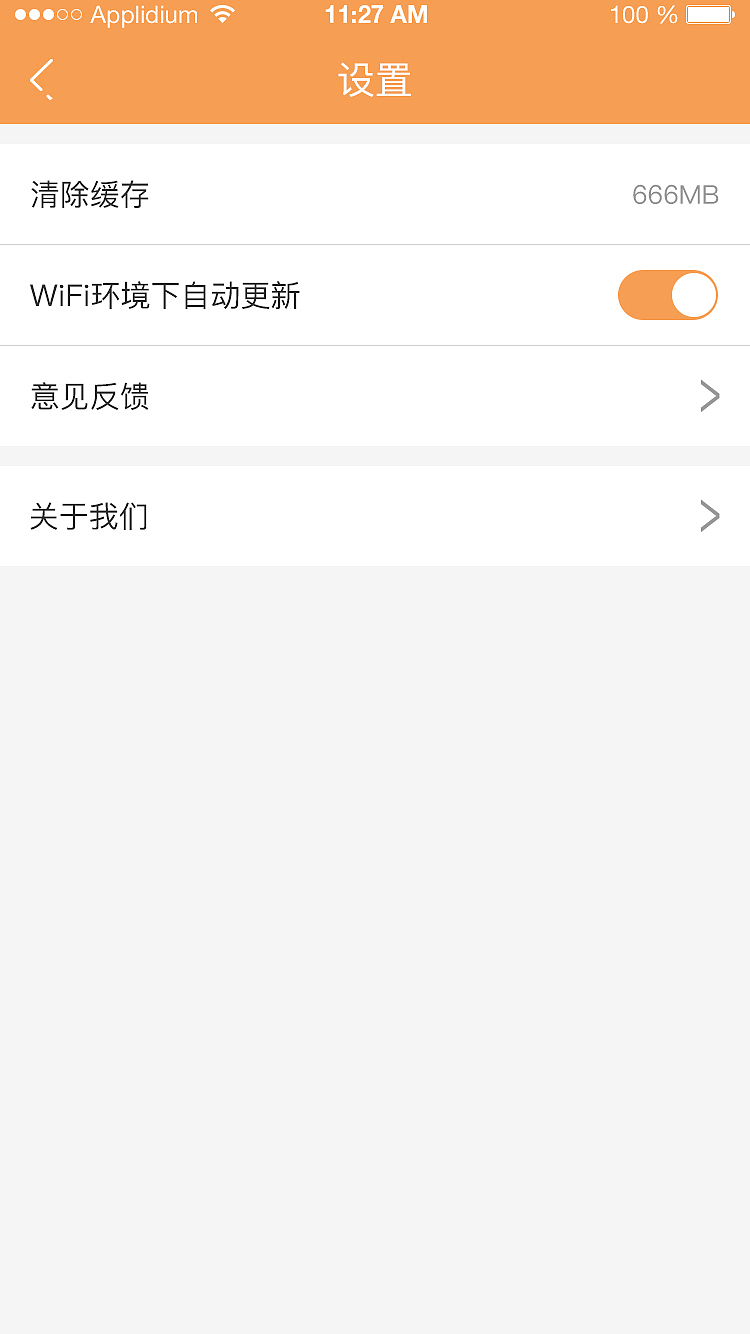
Task: Go back from the 设置 screen
Action: pyautogui.click(x=42, y=79)
